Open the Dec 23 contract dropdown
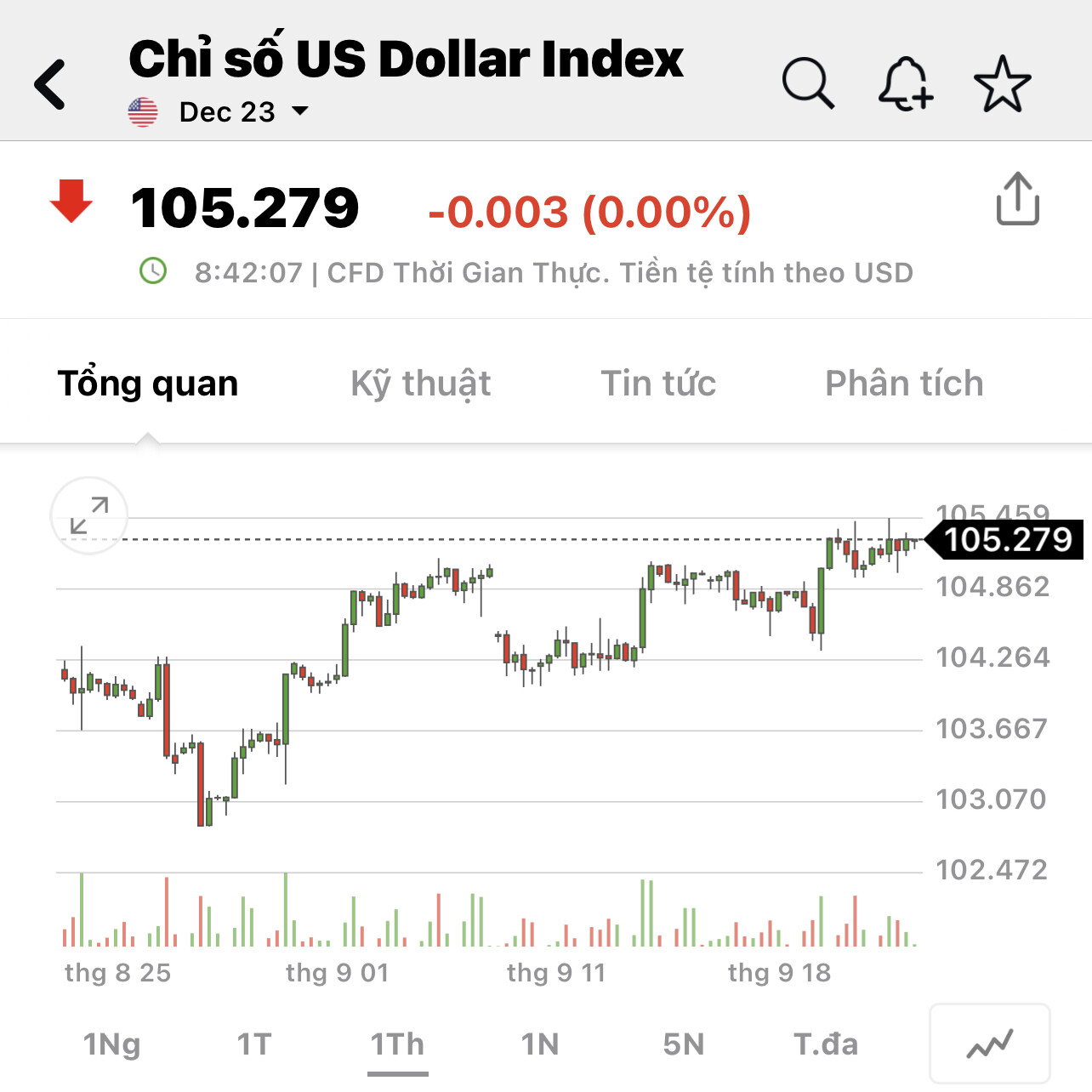The width and height of the screenshot is (1092, 1092). 243,112
